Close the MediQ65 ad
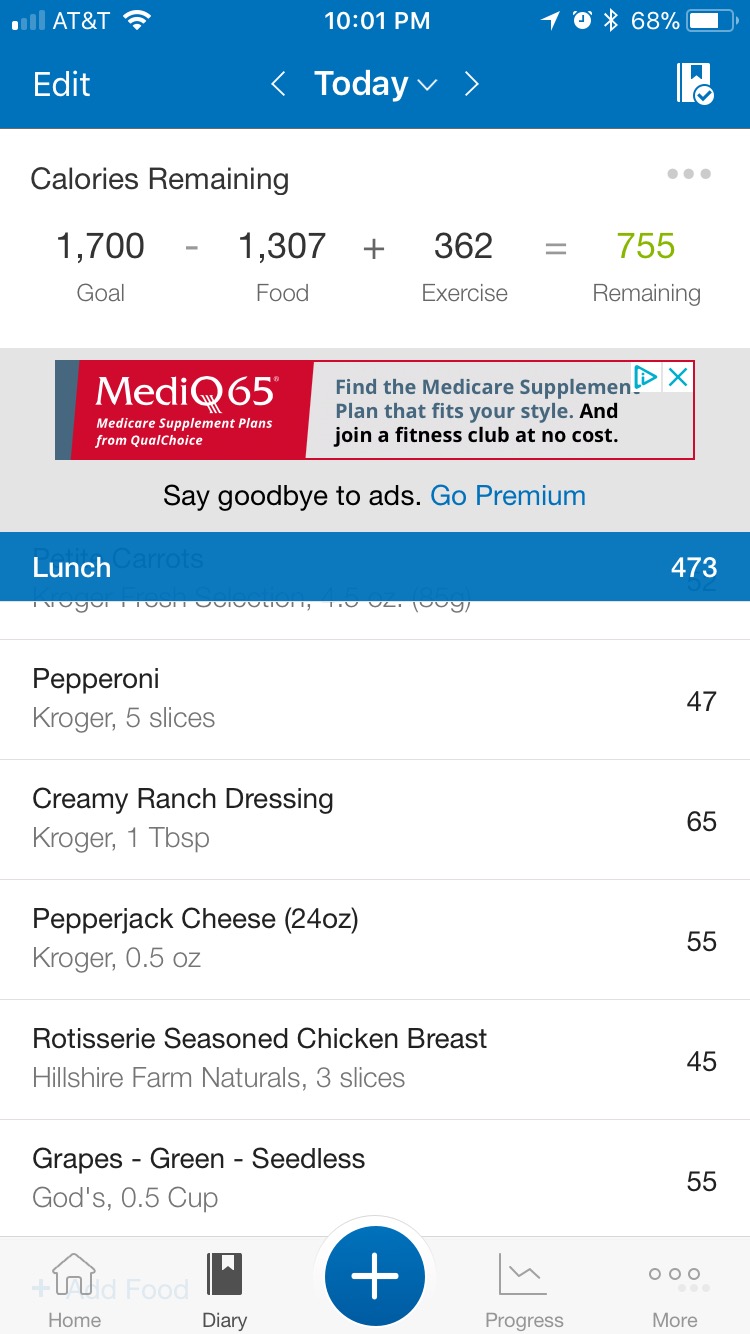 tap(678, 377)
